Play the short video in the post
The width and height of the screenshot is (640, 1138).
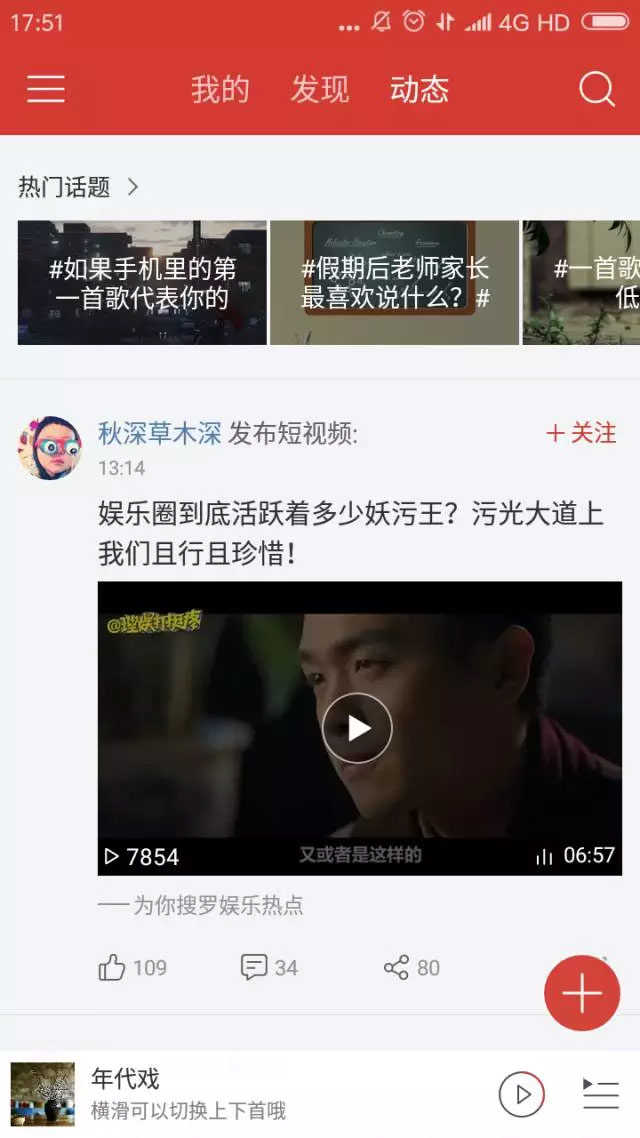[x=358, y=728]
